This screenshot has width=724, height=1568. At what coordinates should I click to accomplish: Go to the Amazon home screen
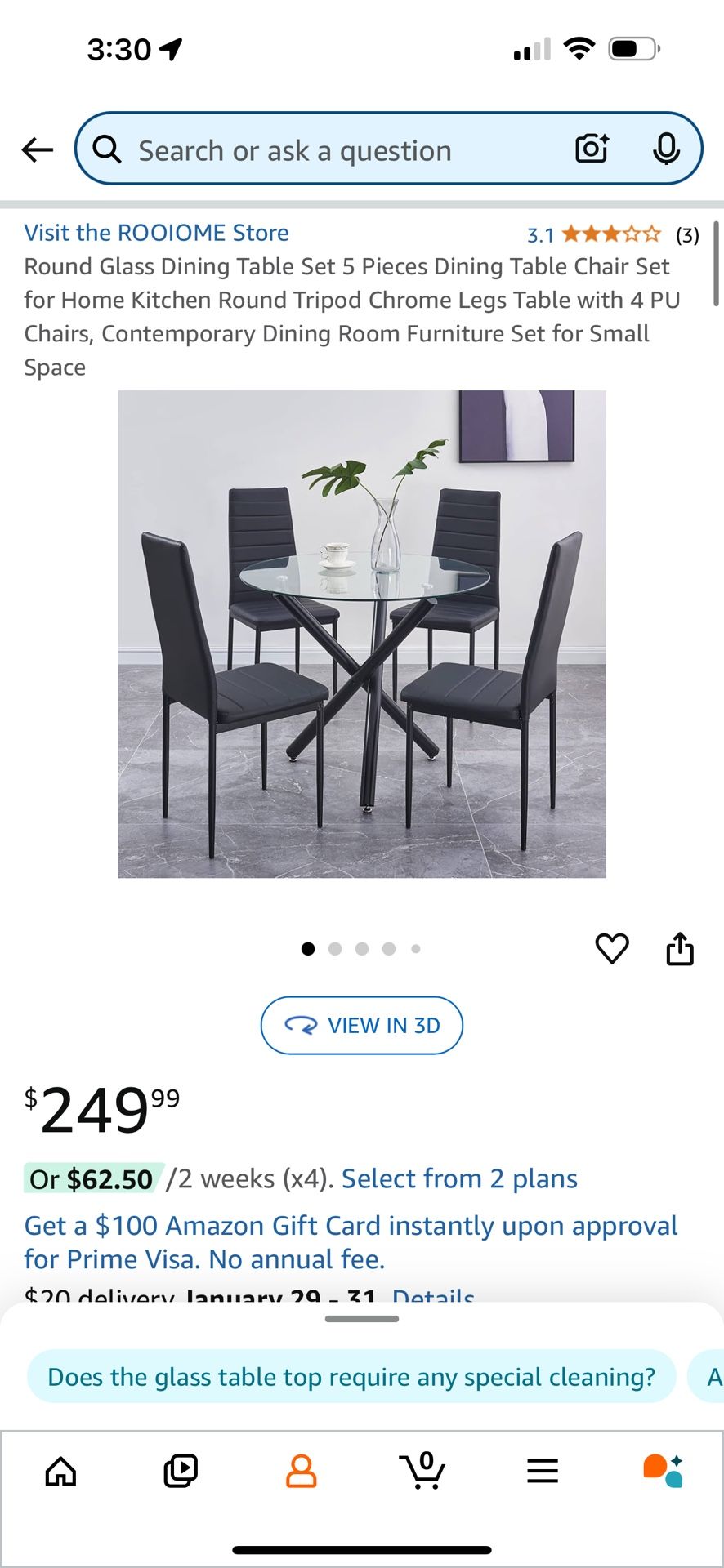tap(60, 1470)
